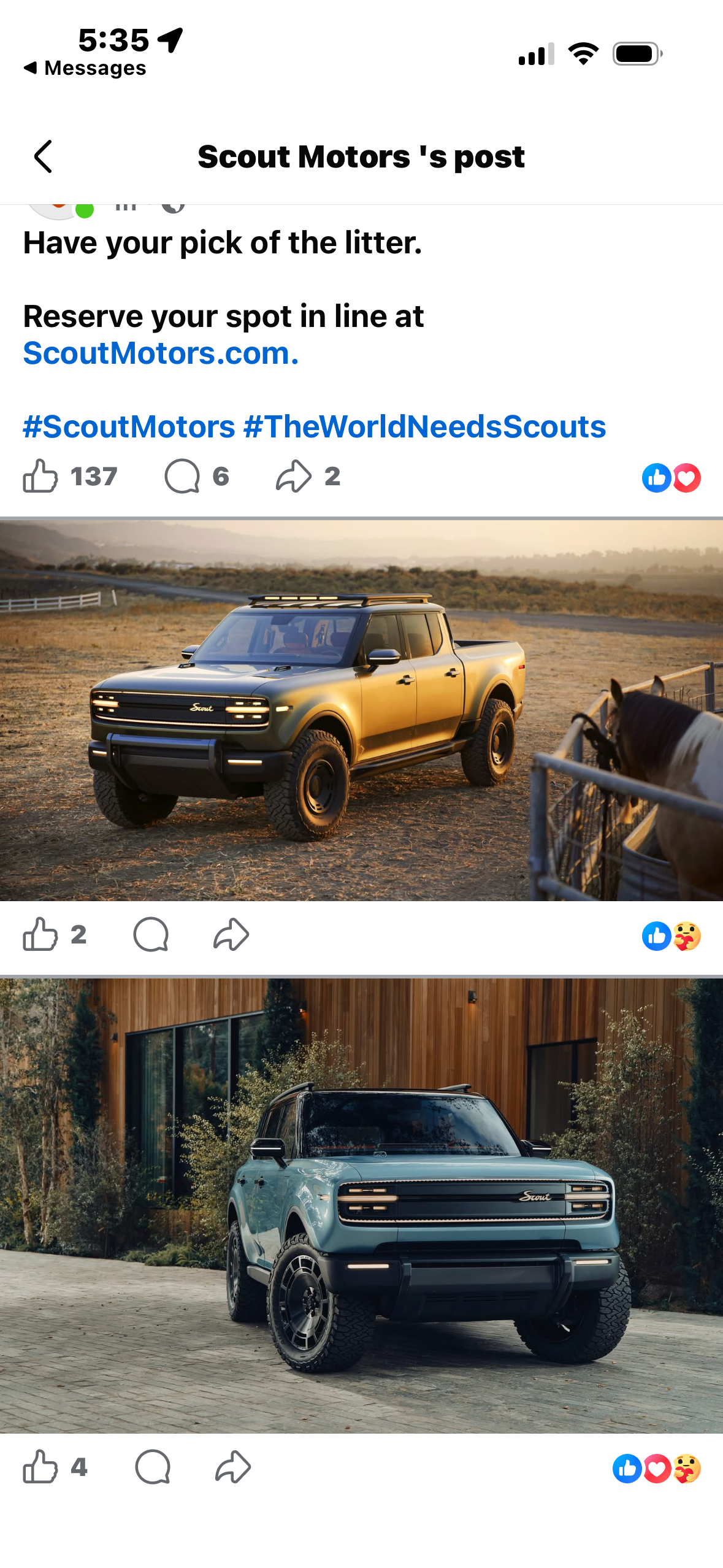This screenshot has width=723, height=1568.
Task: Open the green pickup truck photo
Action: 361,710
